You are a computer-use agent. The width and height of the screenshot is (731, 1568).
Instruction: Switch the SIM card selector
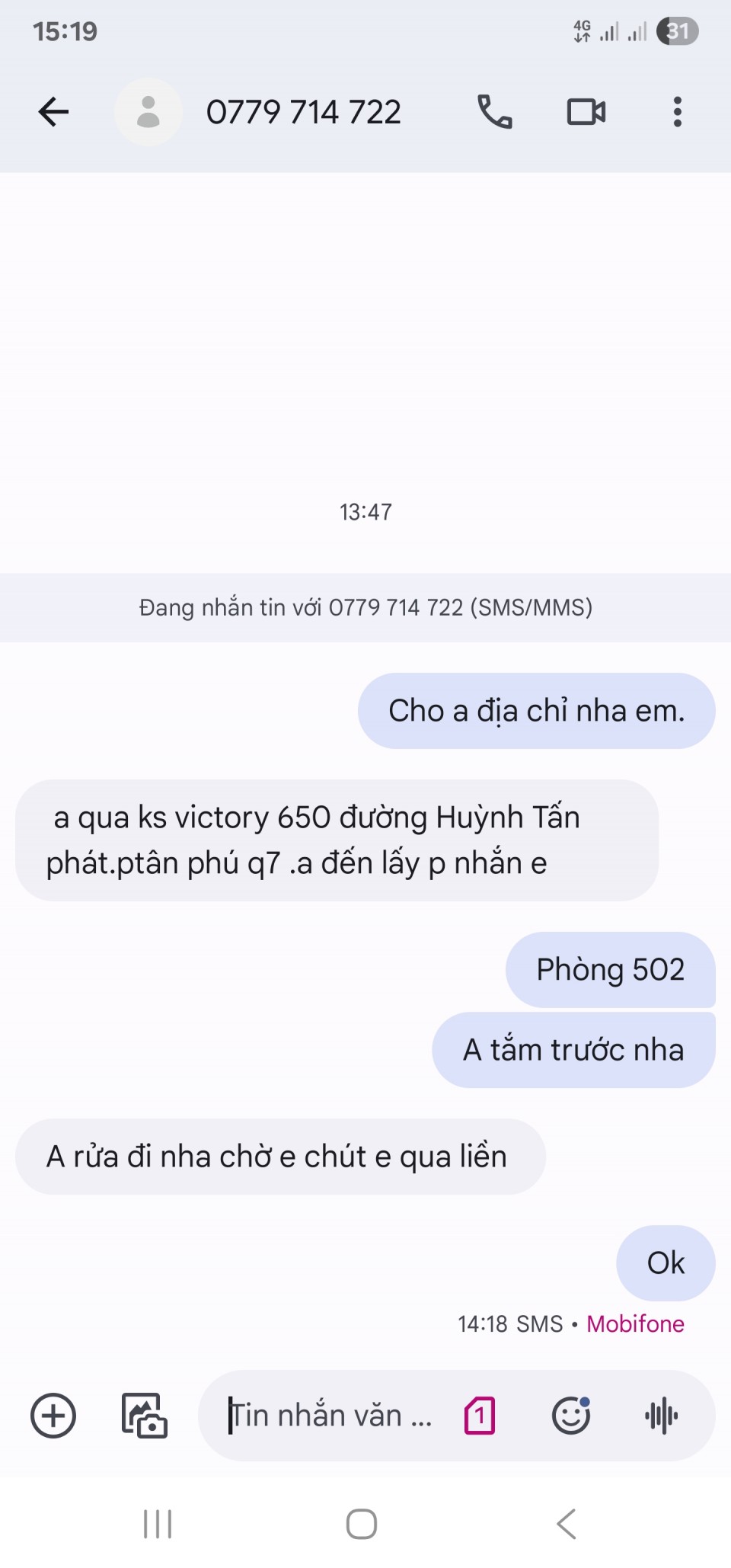point(480,1416)
